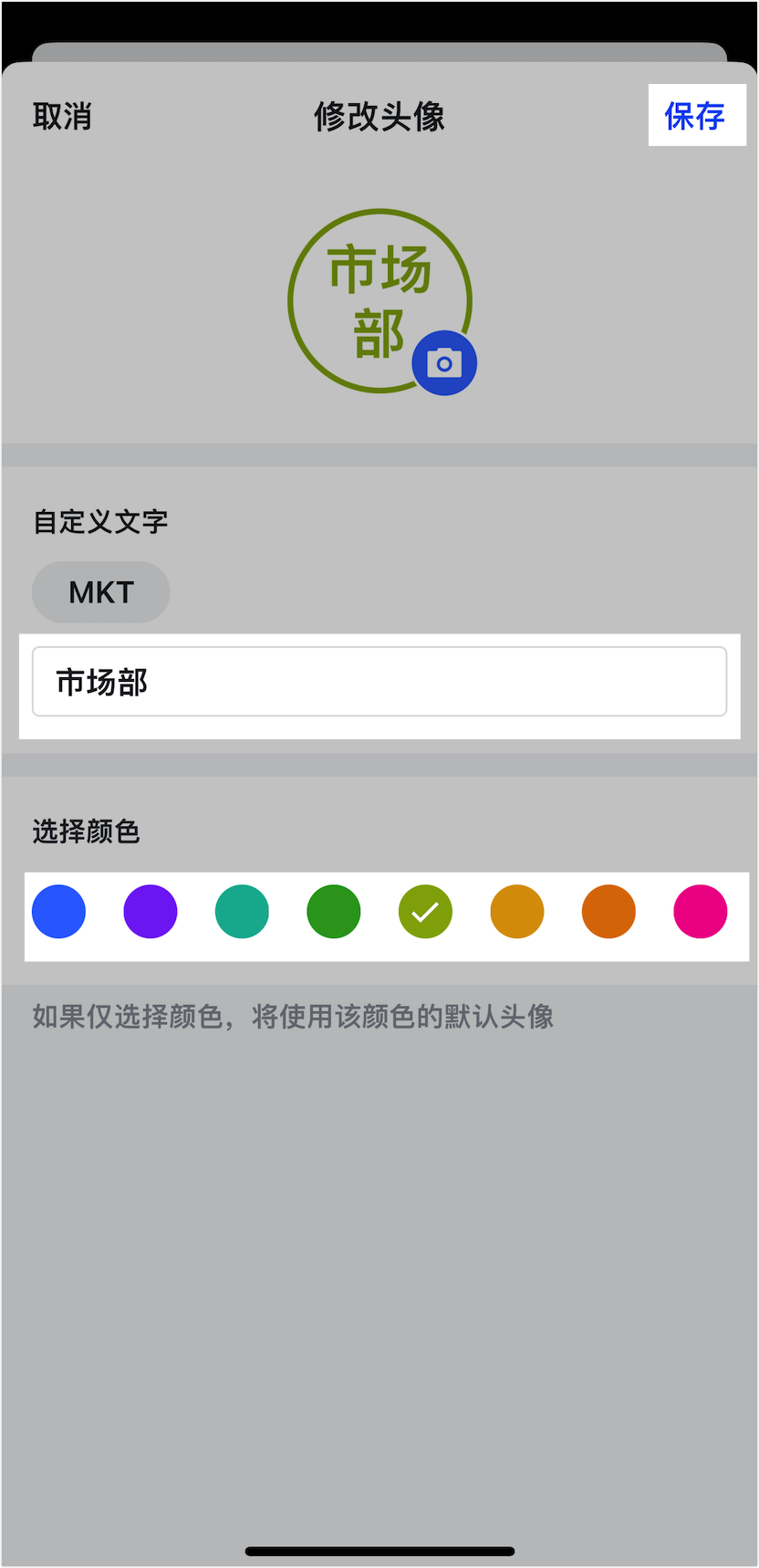The height and width of the screenshot is (1568, 759).
Task: Select the amber yellow color swatch
Action: click(517, 912)
